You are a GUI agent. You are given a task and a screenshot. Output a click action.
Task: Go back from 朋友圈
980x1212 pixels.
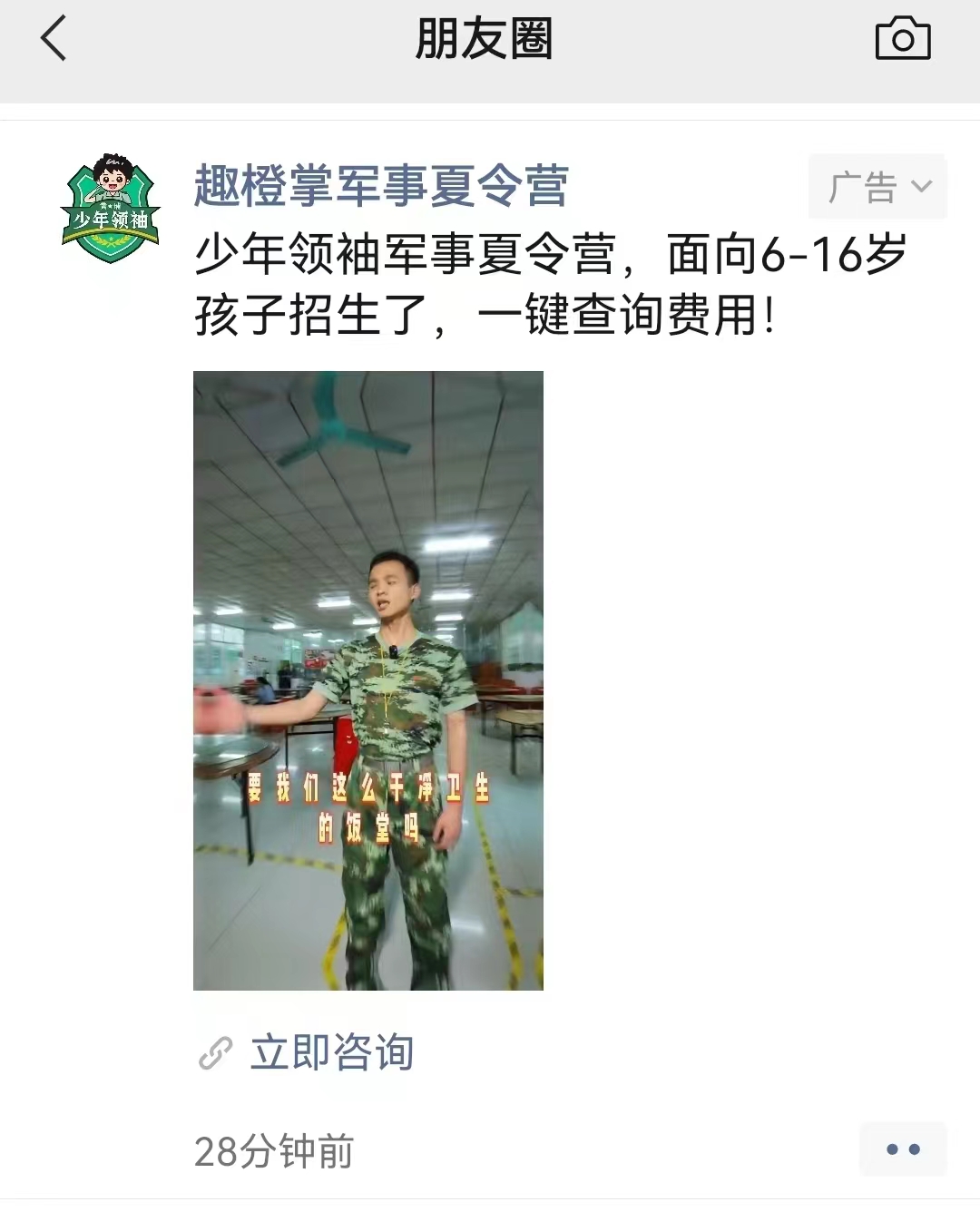tap(54, 40)
